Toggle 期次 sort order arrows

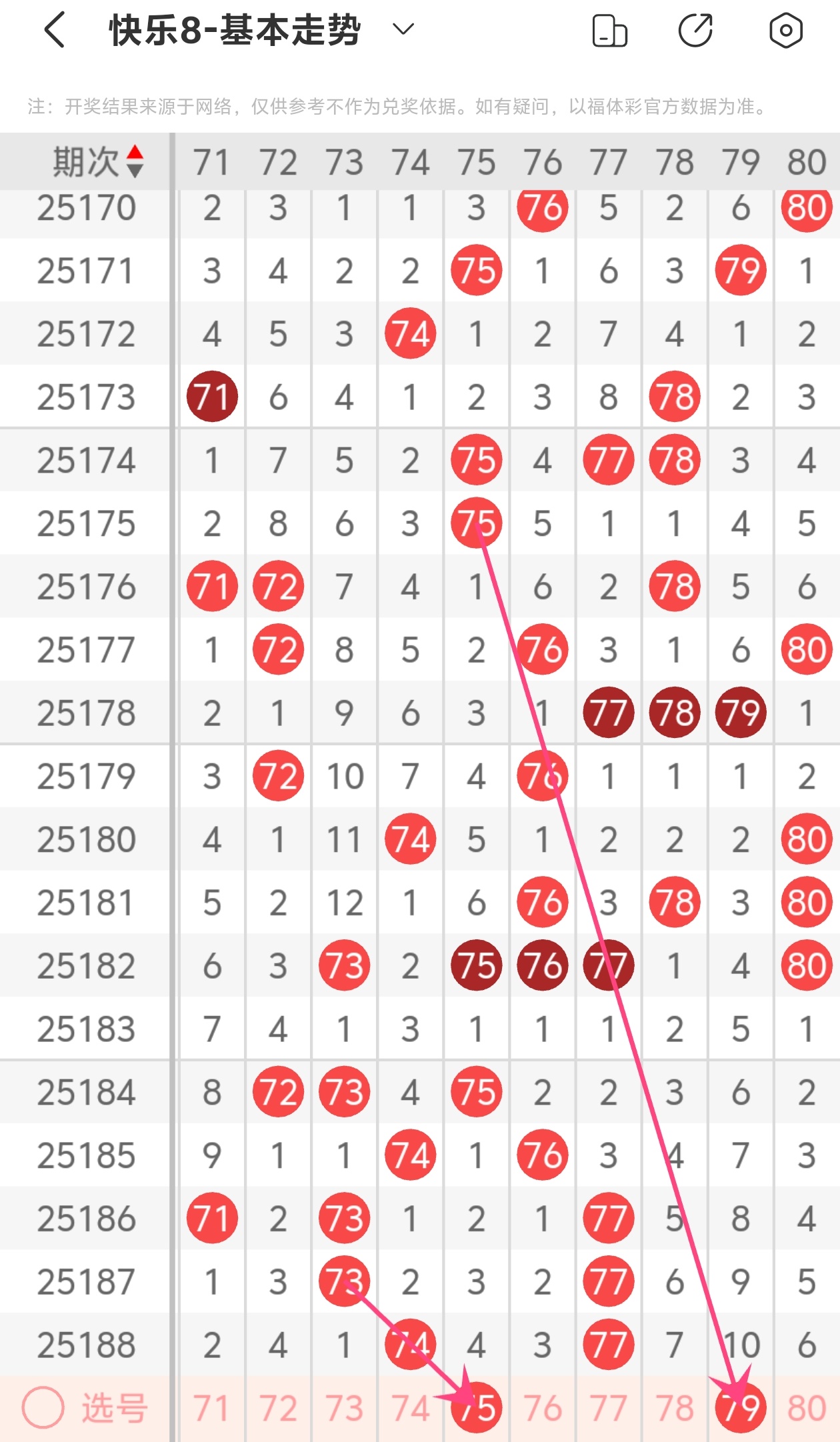[x=135, y=161]
